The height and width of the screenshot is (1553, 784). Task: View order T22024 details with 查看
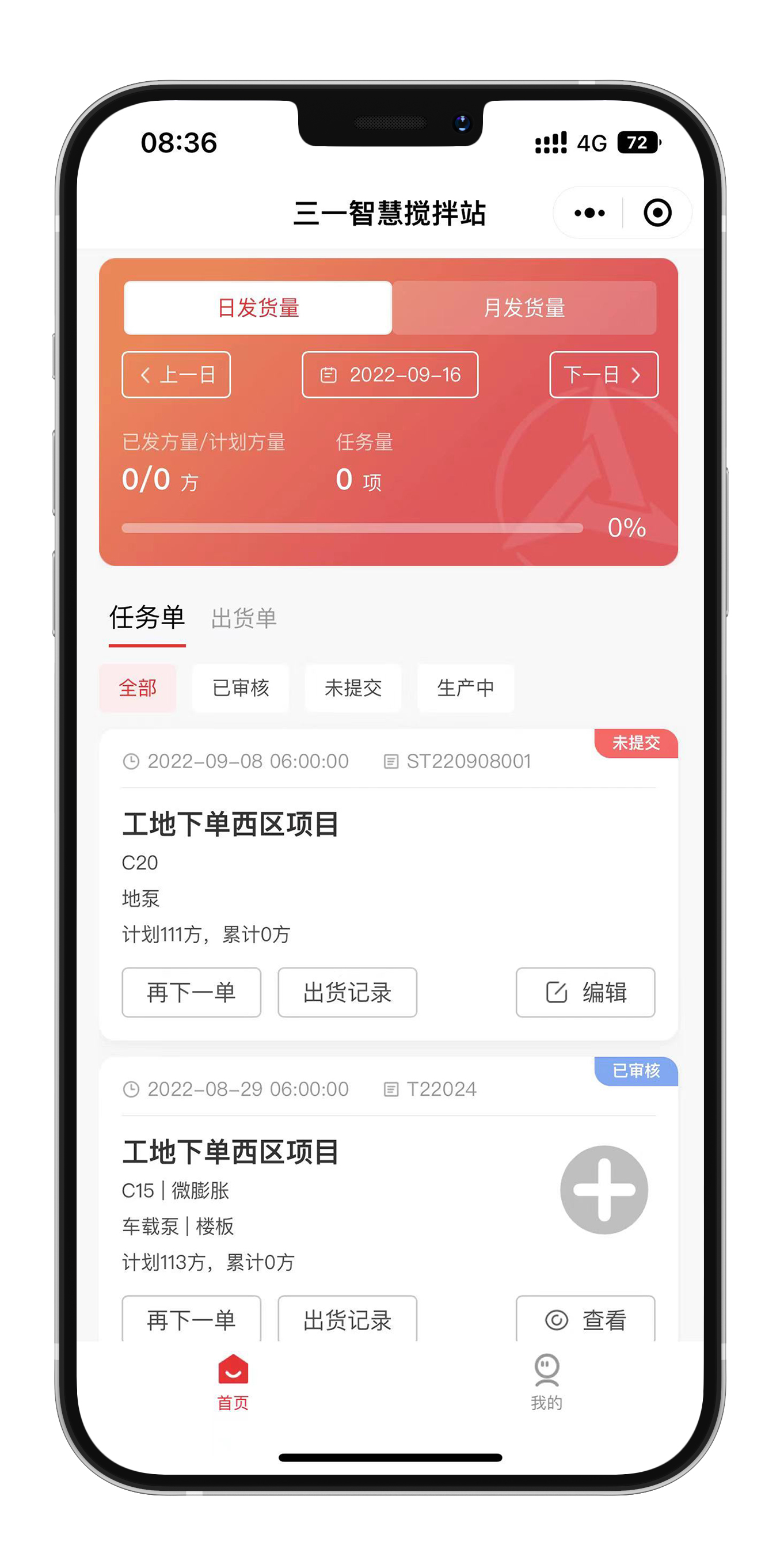[x=585, y=1320]
